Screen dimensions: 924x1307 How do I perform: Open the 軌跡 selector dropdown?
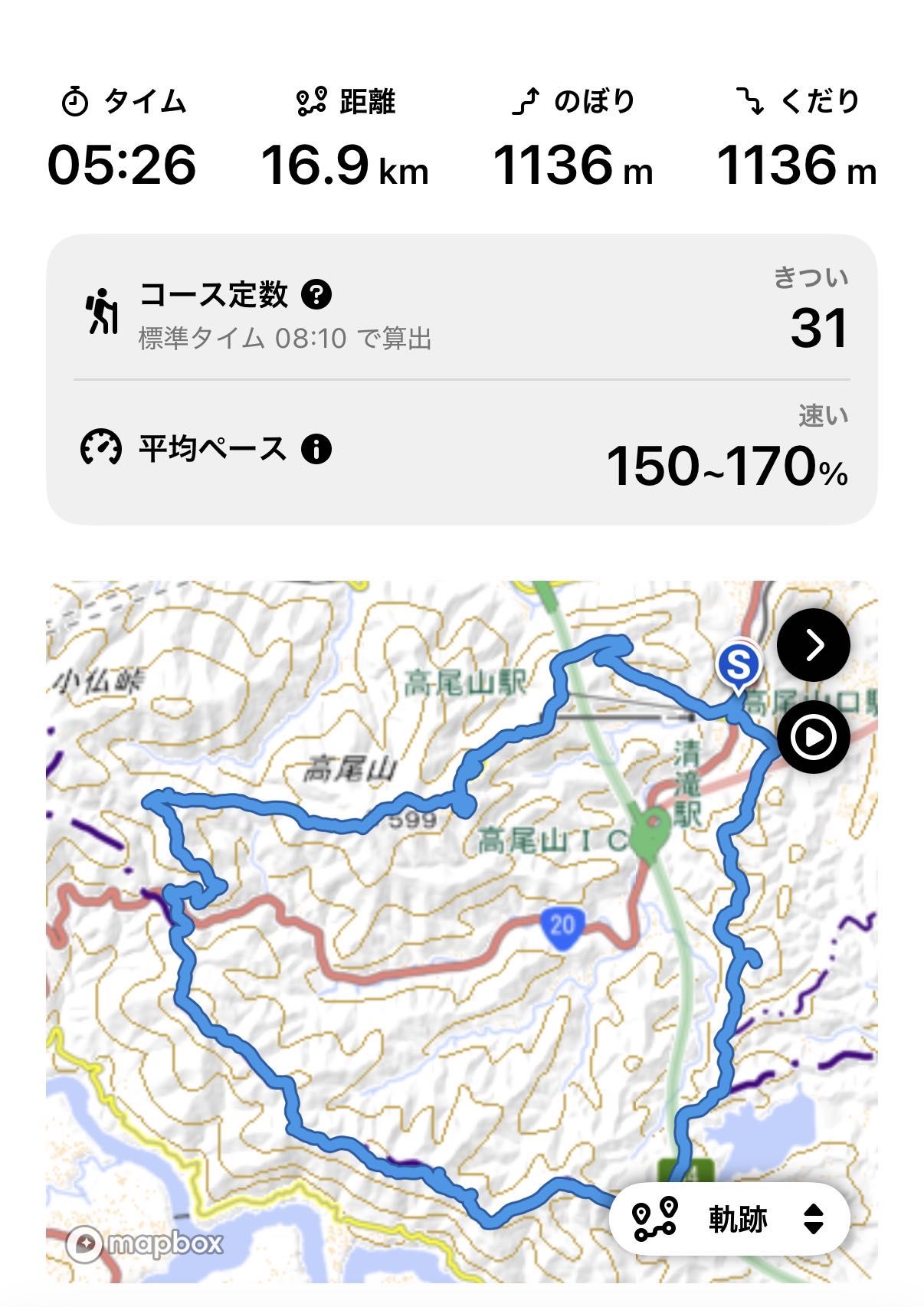pos(729,1218)
